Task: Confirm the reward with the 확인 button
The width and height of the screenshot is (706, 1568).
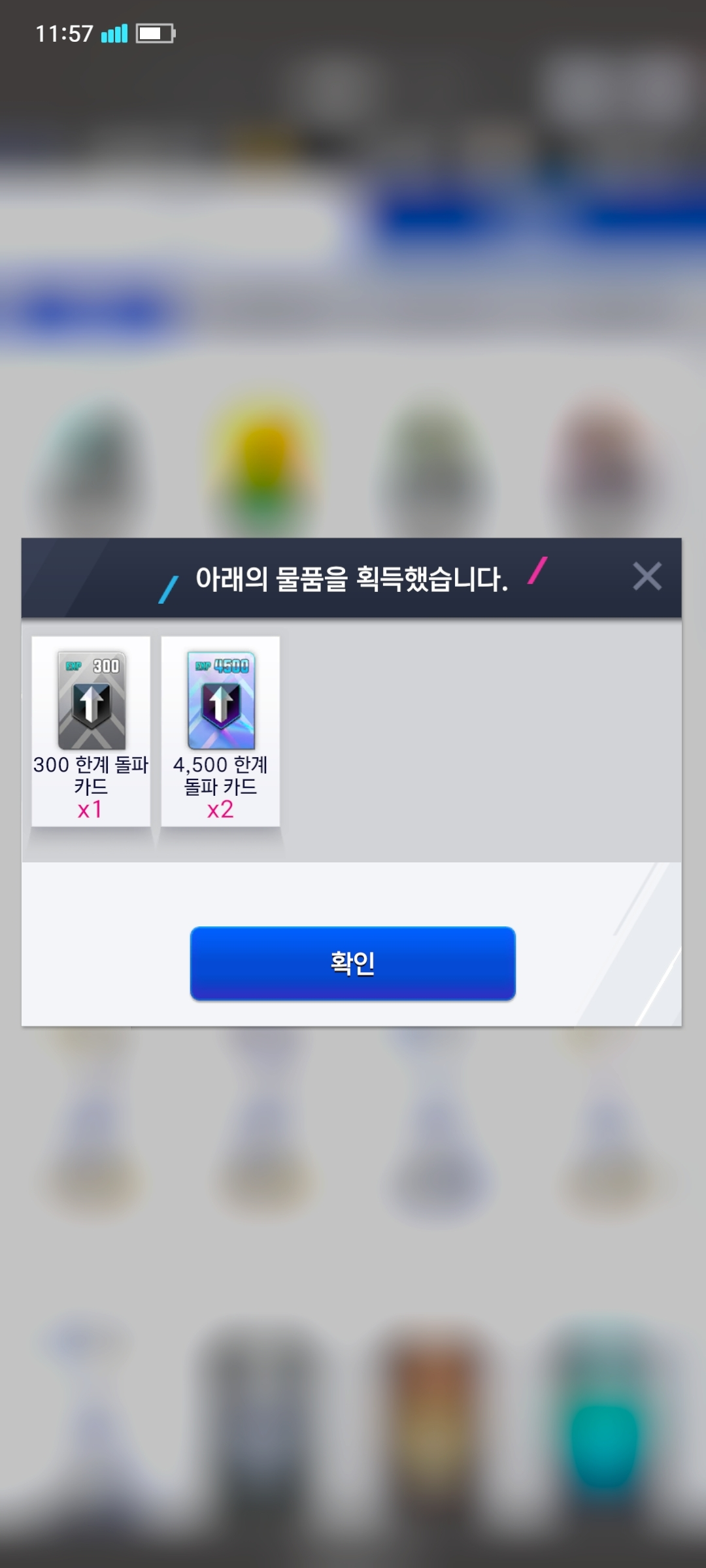Action: [353, 963]
